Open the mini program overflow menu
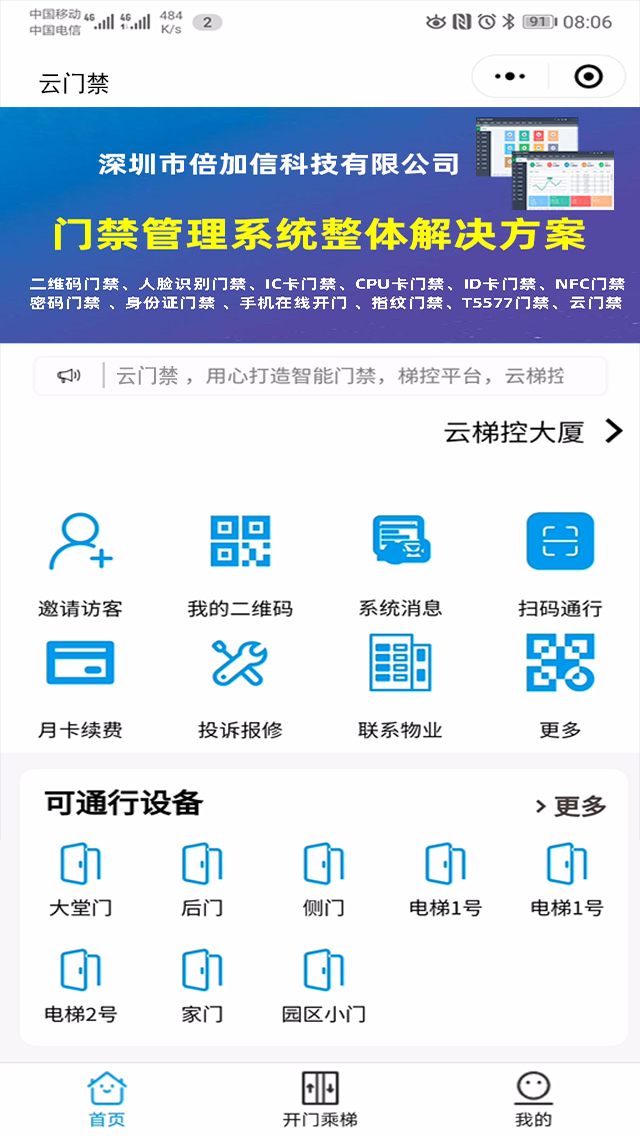 point(510,77)
